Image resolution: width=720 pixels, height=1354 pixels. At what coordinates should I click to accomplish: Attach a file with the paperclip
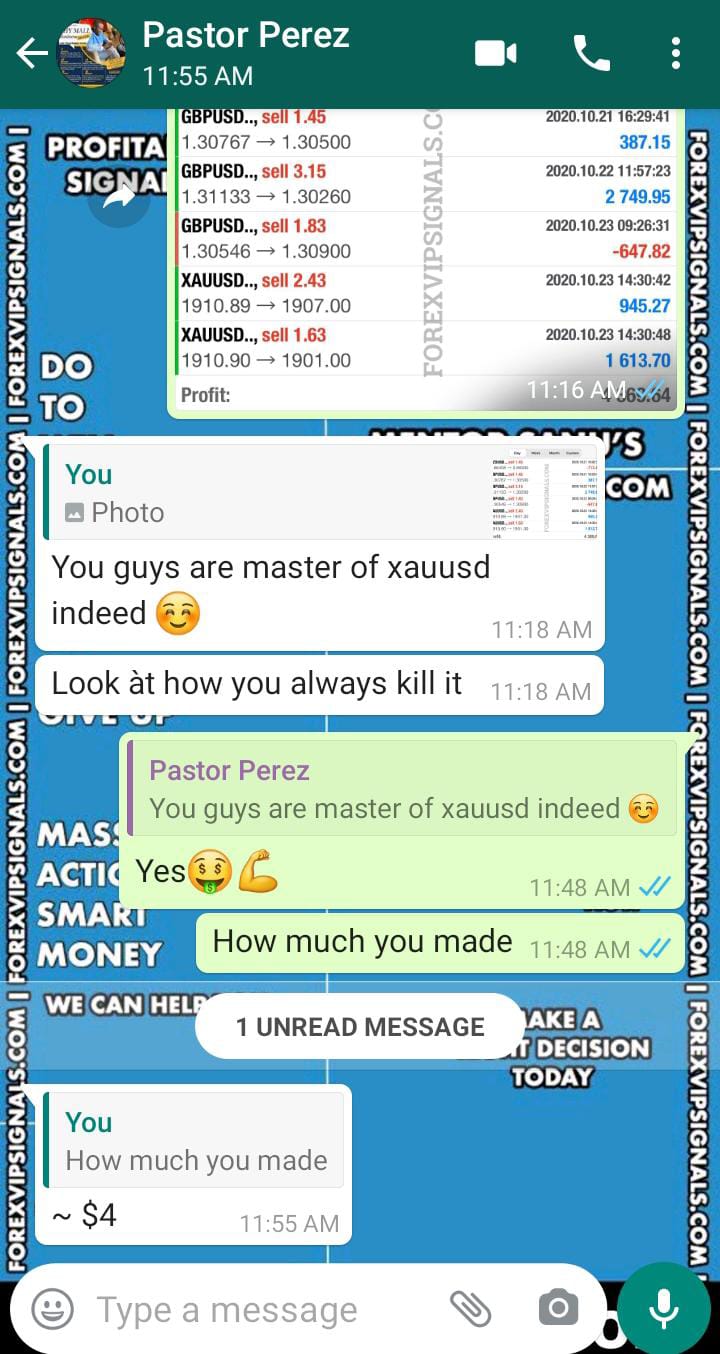coord(469,1308)
